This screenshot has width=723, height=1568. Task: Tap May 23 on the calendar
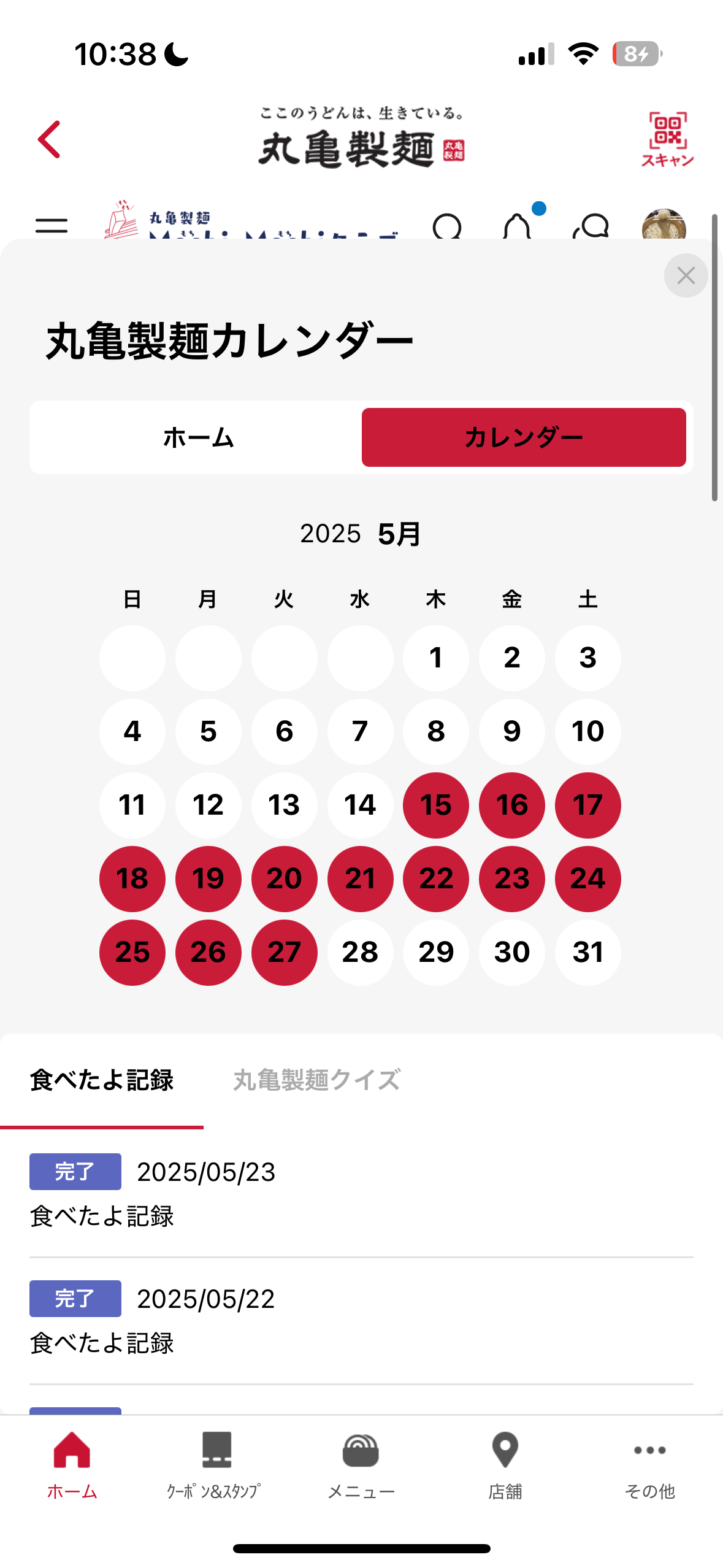pyautogui.click(x=512, y=878)
